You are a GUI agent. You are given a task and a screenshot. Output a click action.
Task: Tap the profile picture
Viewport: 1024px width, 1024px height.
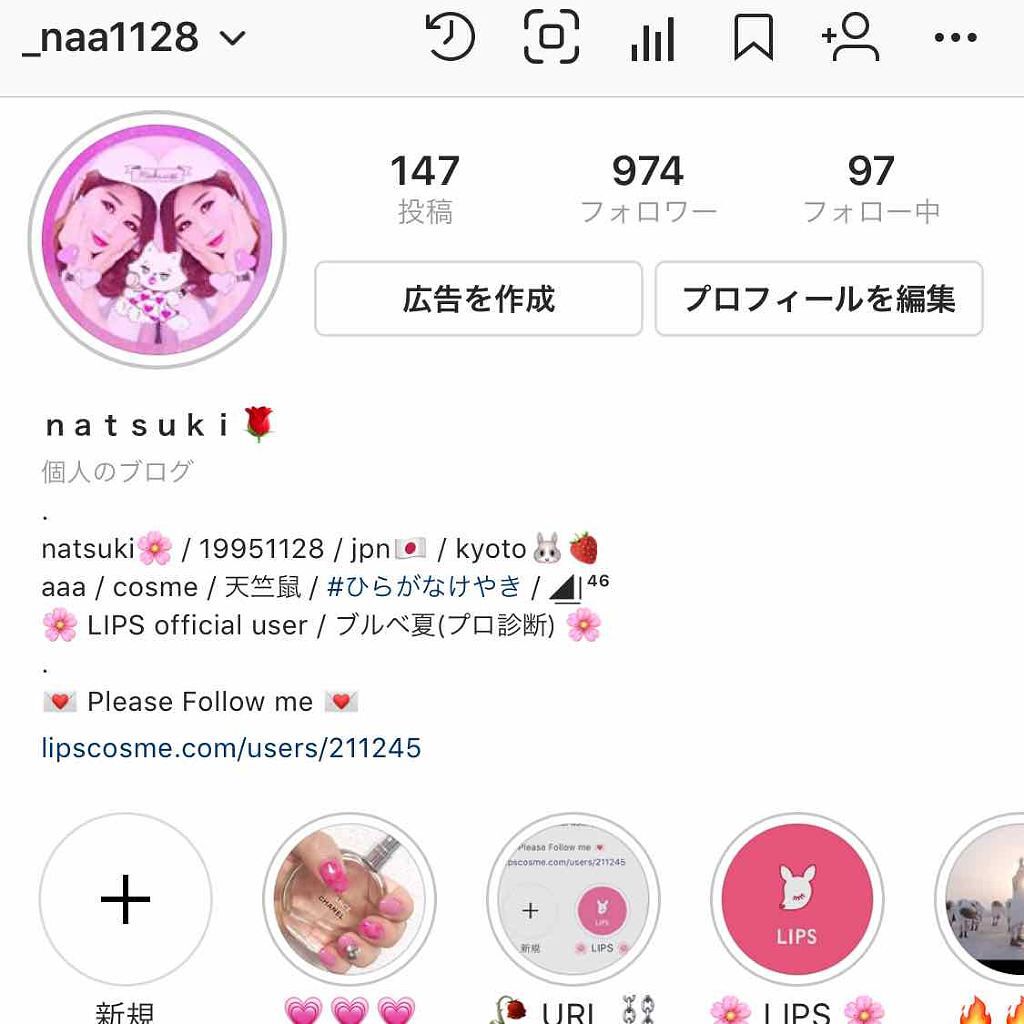point(157,240)
